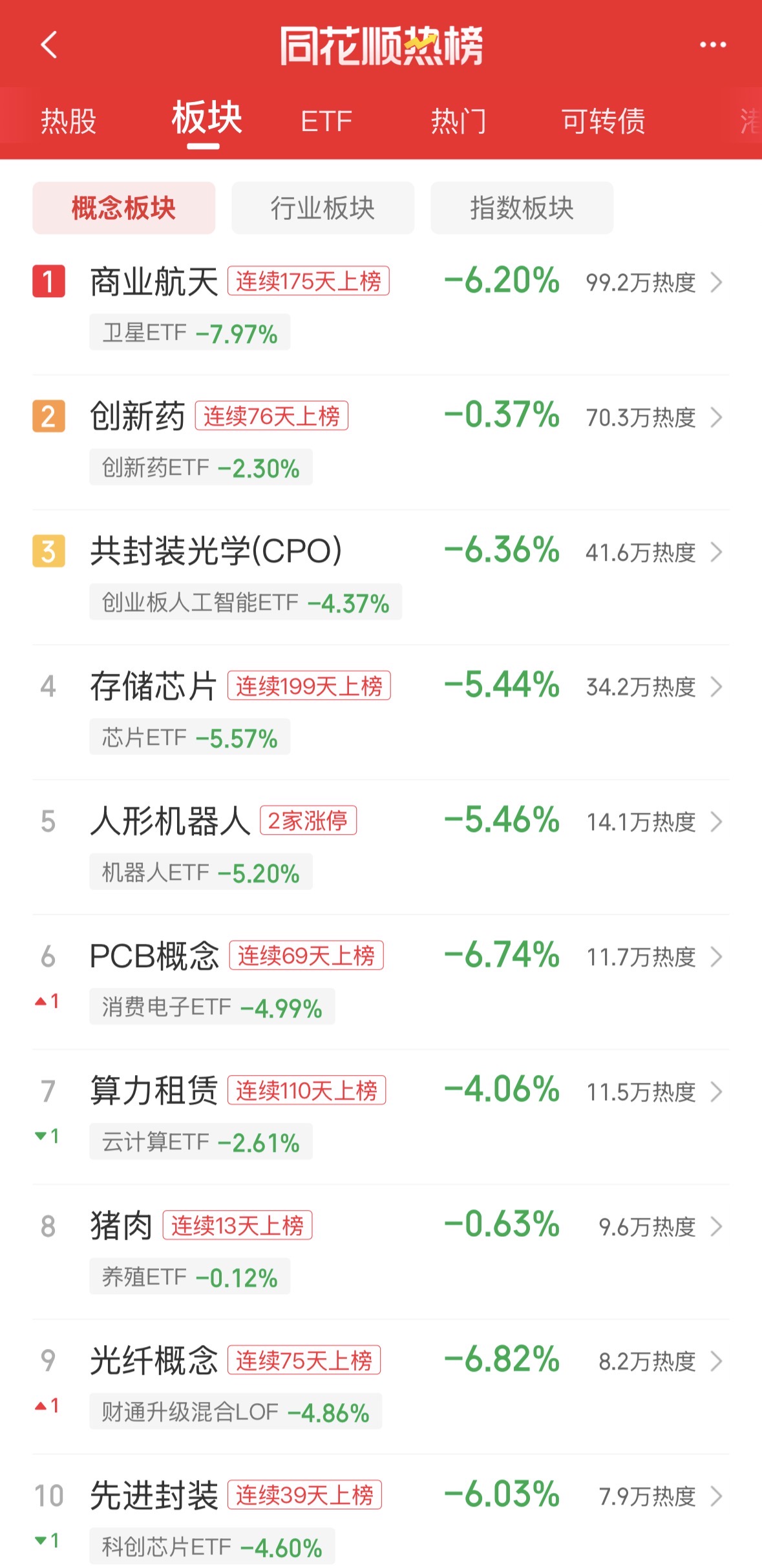Open the three-dot overflow menu
The width and height of the screenshot is (762, 1568).
click(x=713, y=45)
